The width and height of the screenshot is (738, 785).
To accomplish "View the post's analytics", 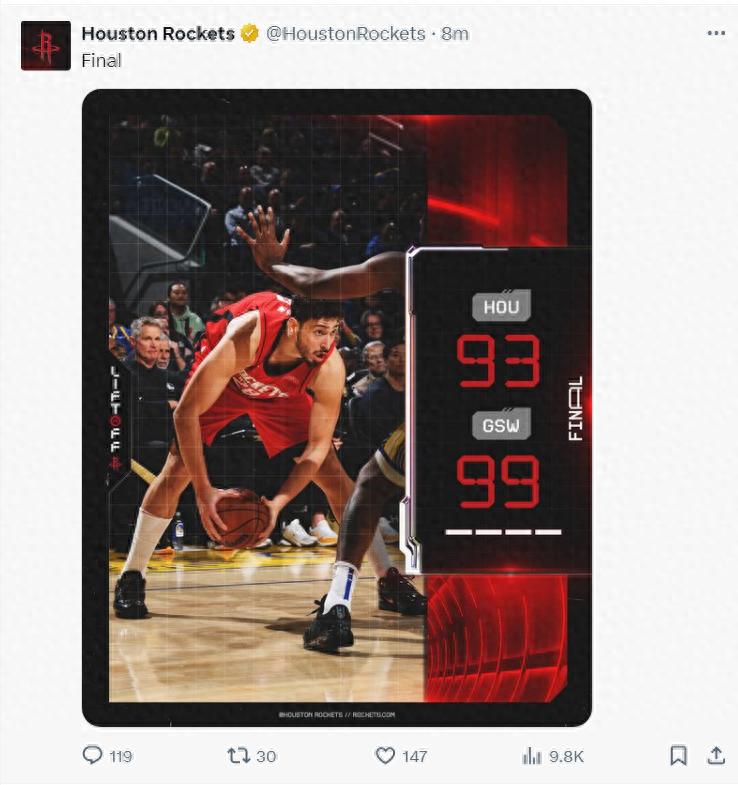I will tap(532, 756).
